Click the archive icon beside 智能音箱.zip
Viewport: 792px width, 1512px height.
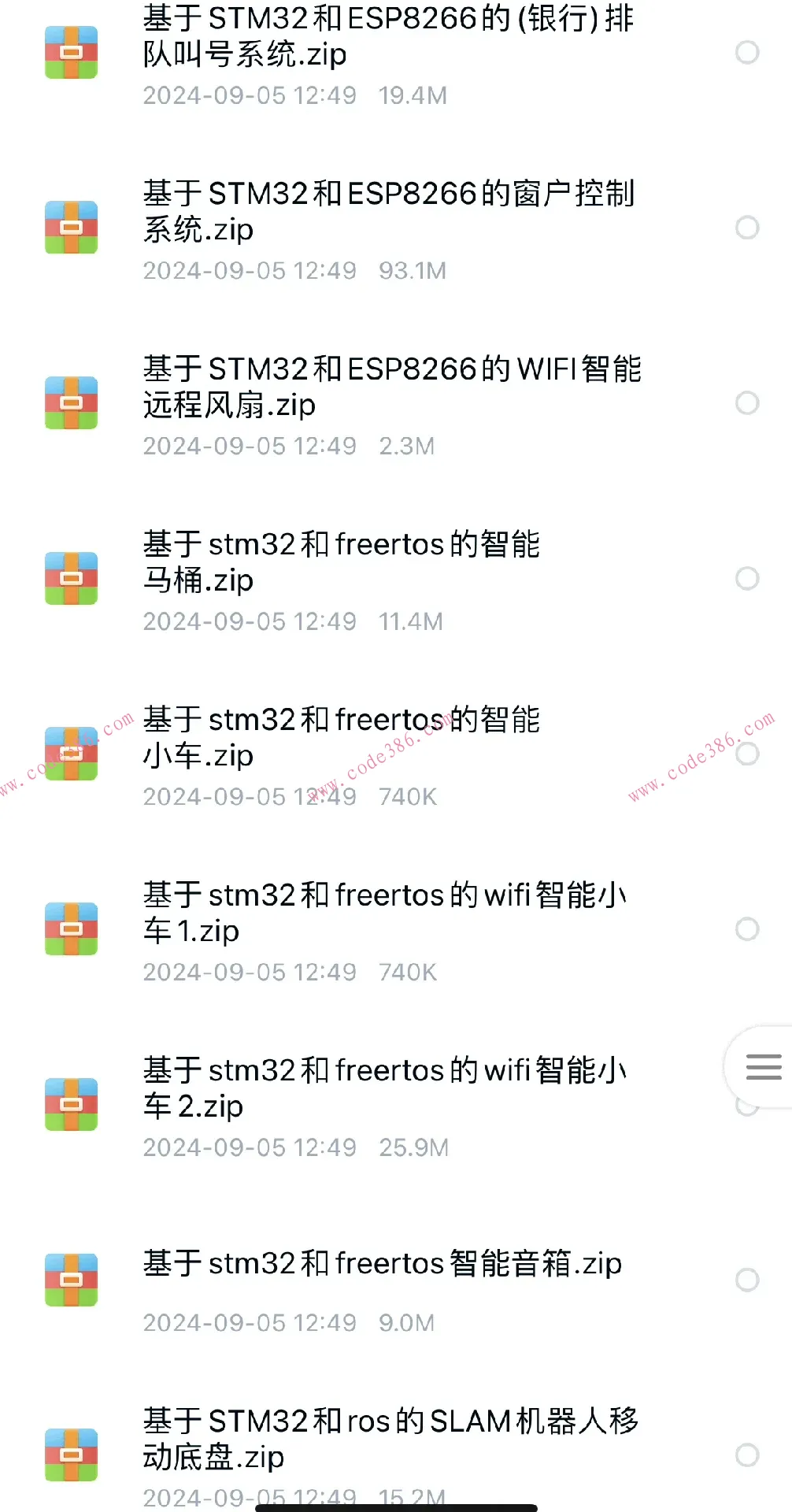click(72, 1280)
